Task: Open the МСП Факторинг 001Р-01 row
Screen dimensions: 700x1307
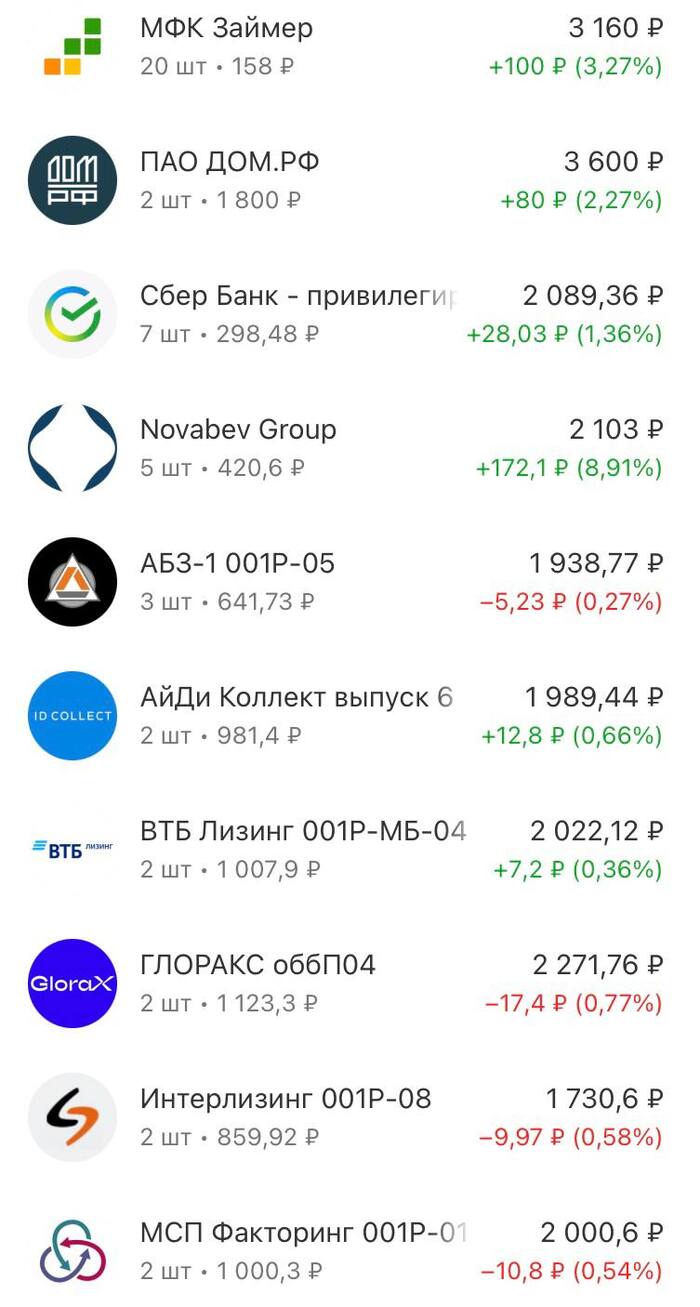Action: (x=350, y=1253)
